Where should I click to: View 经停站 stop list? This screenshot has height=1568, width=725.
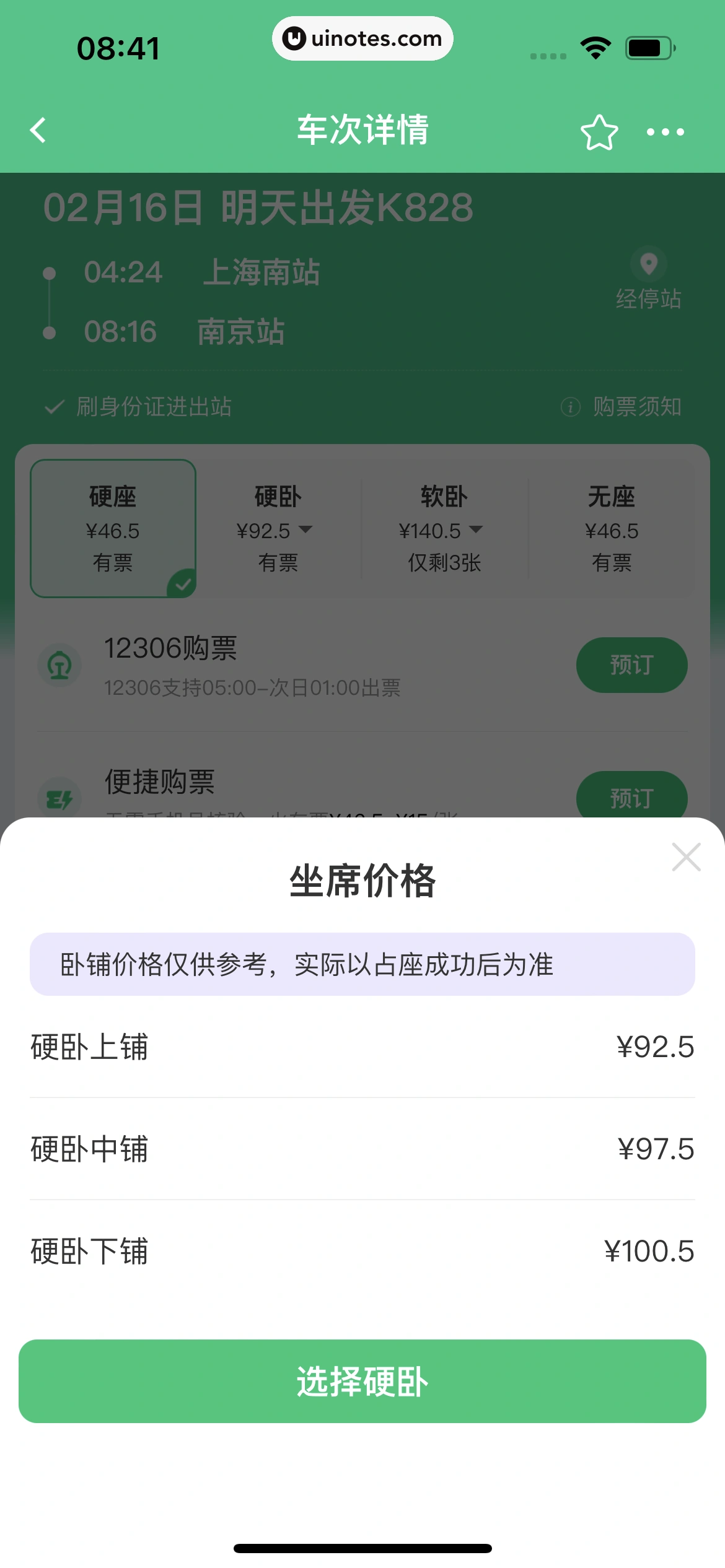648,279
